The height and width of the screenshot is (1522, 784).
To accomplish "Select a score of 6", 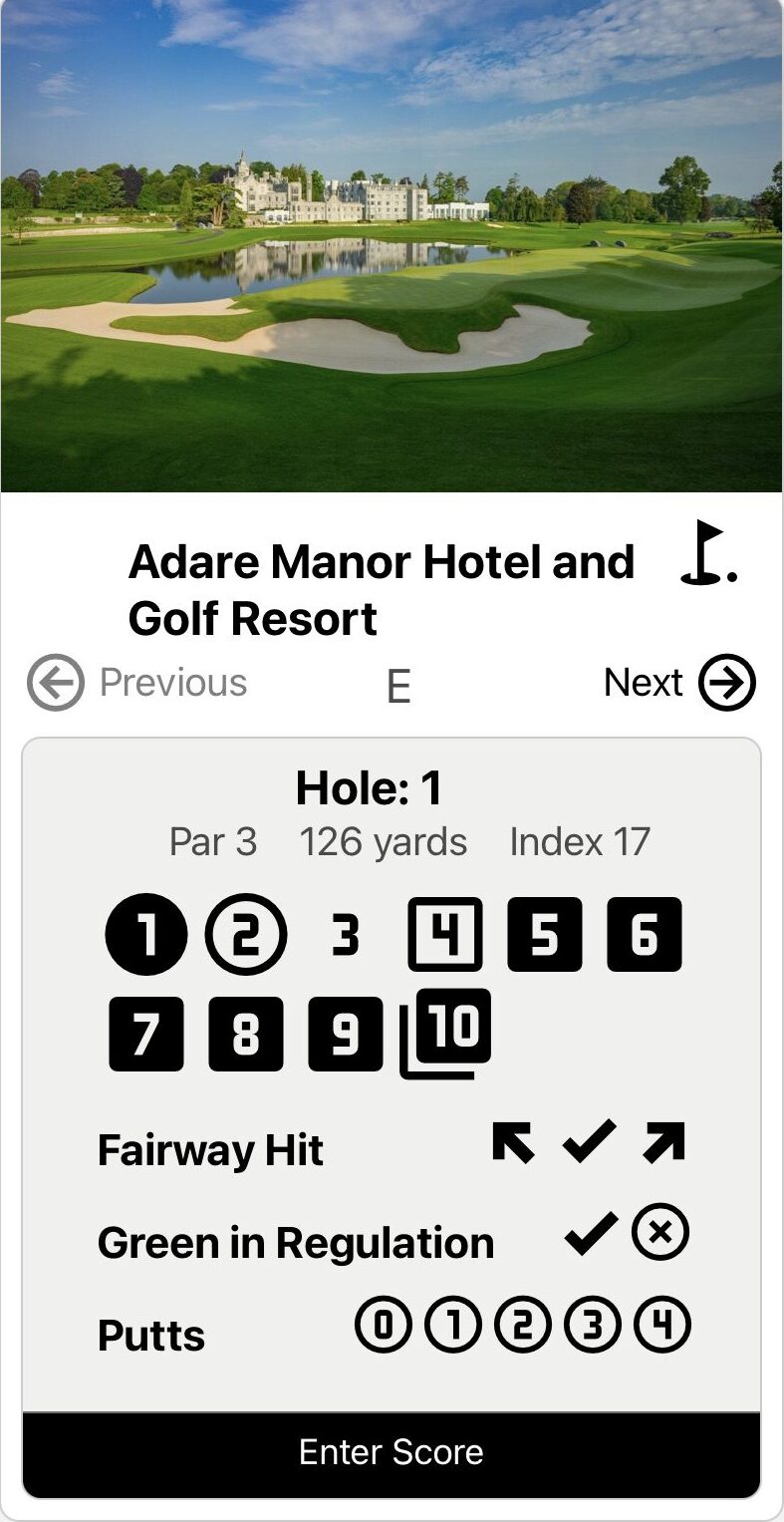I will (644, 934).
